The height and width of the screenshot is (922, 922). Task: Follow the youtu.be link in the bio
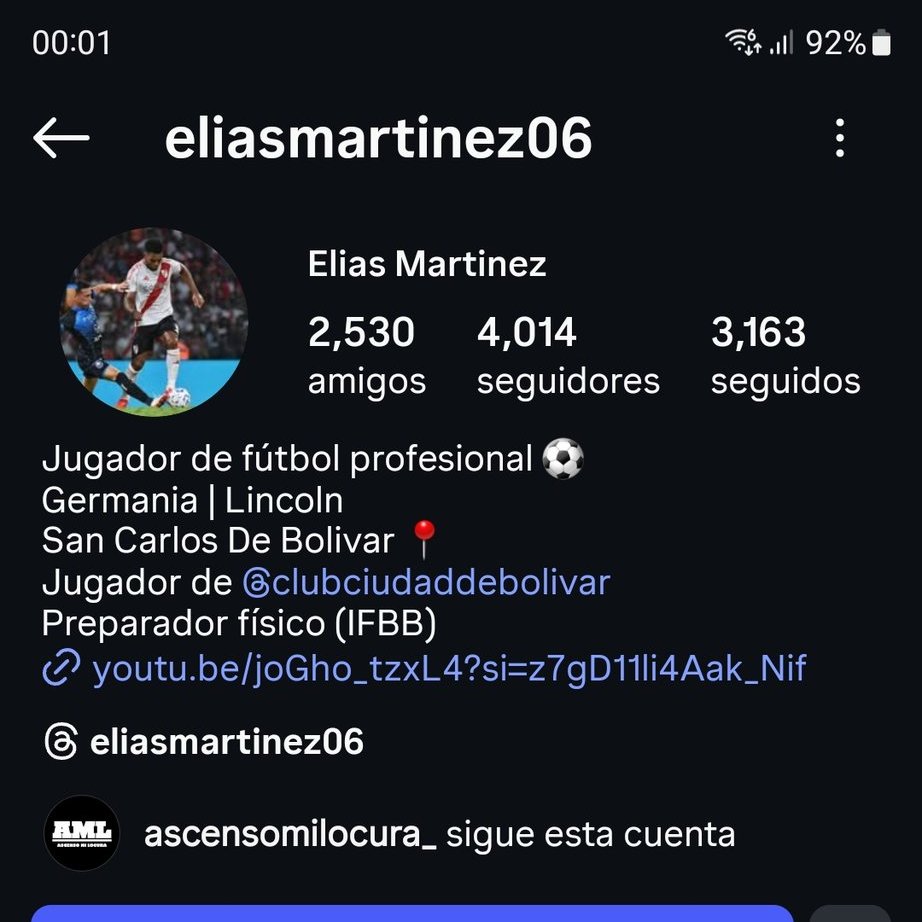pyautogui.click(x=448, y=668)
